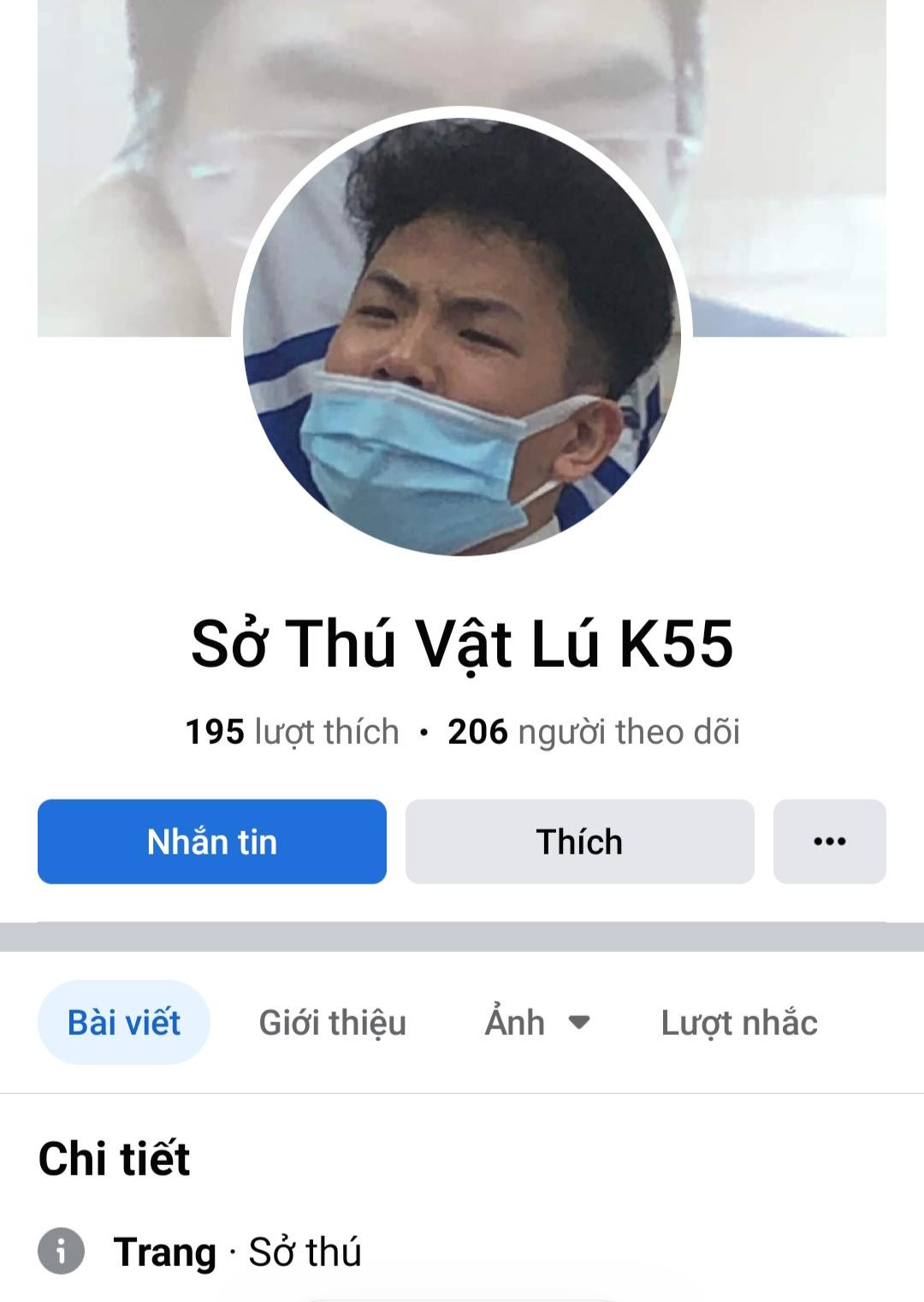Open the Lượt nhắc tab
This screenshot has width=924, height=1302.
(738, 1022)
